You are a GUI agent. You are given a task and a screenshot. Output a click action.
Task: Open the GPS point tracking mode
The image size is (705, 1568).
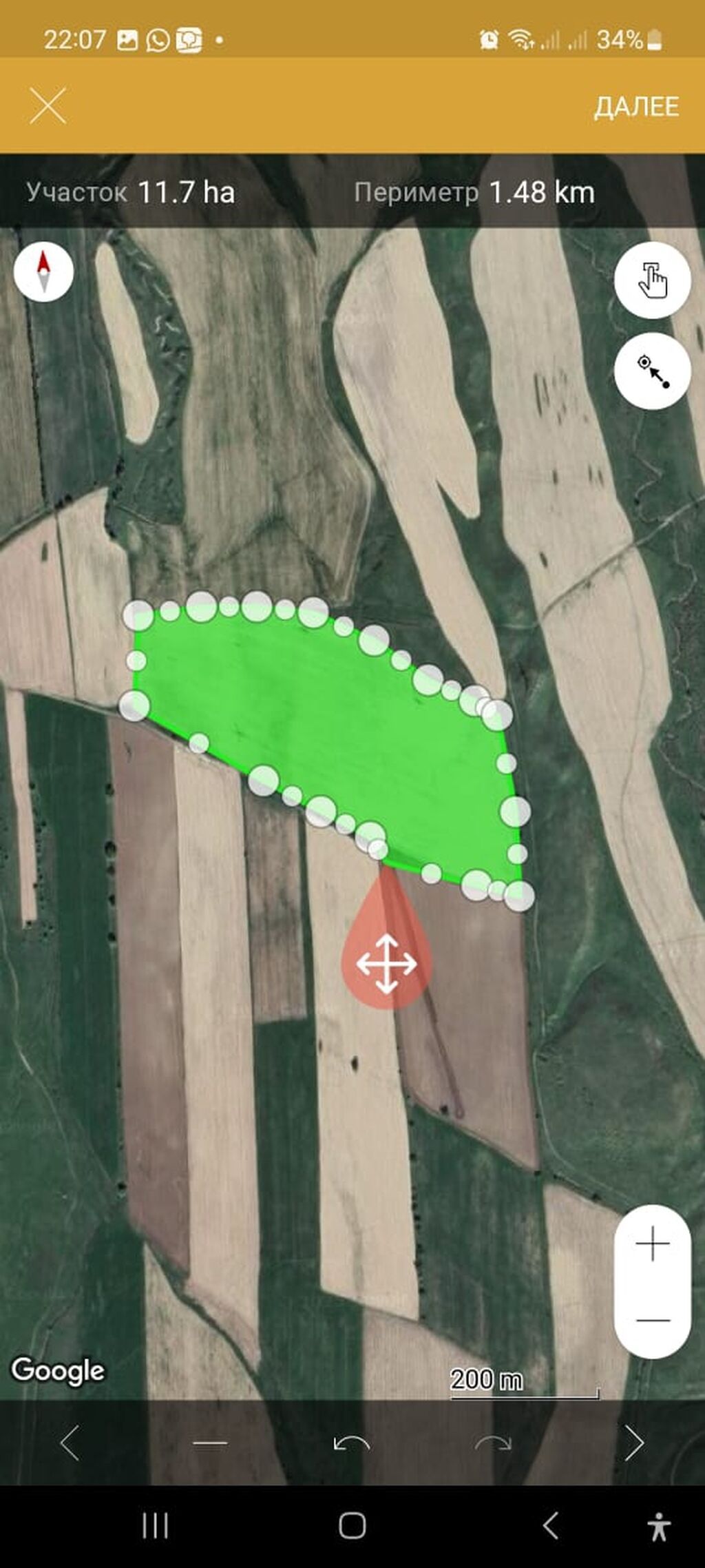(652, 371)
